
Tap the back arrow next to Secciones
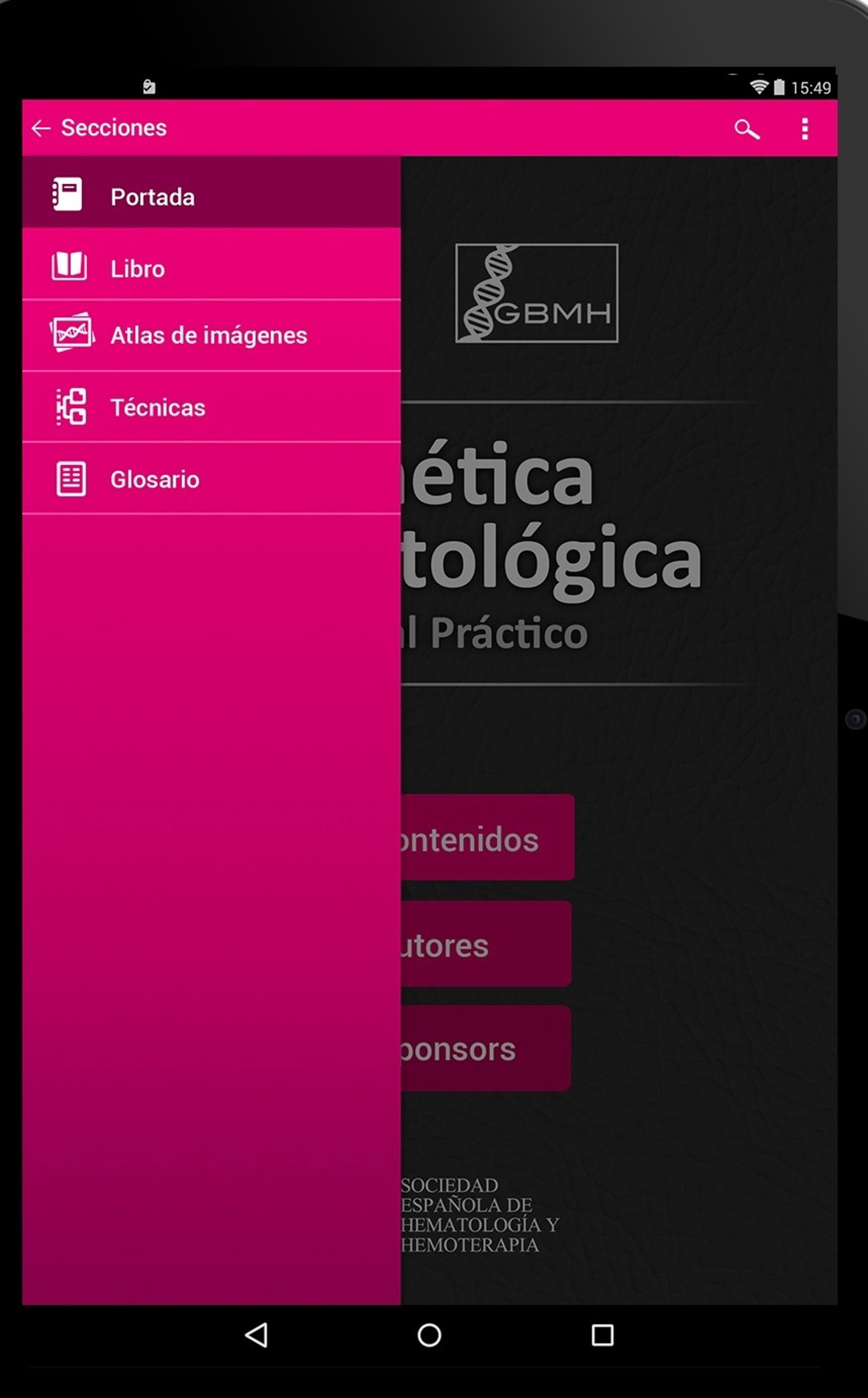click(41, 128)
